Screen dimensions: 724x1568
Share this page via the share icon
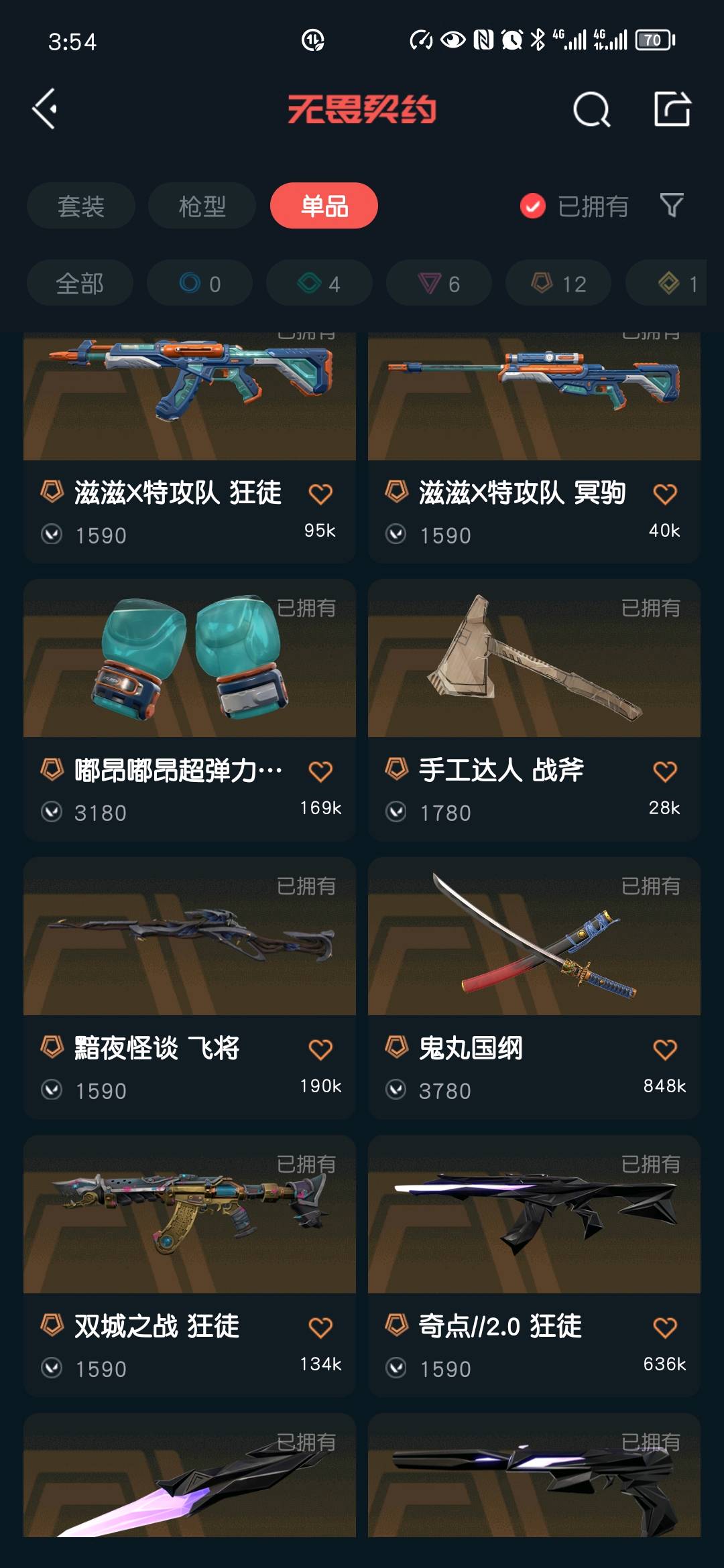672,109
